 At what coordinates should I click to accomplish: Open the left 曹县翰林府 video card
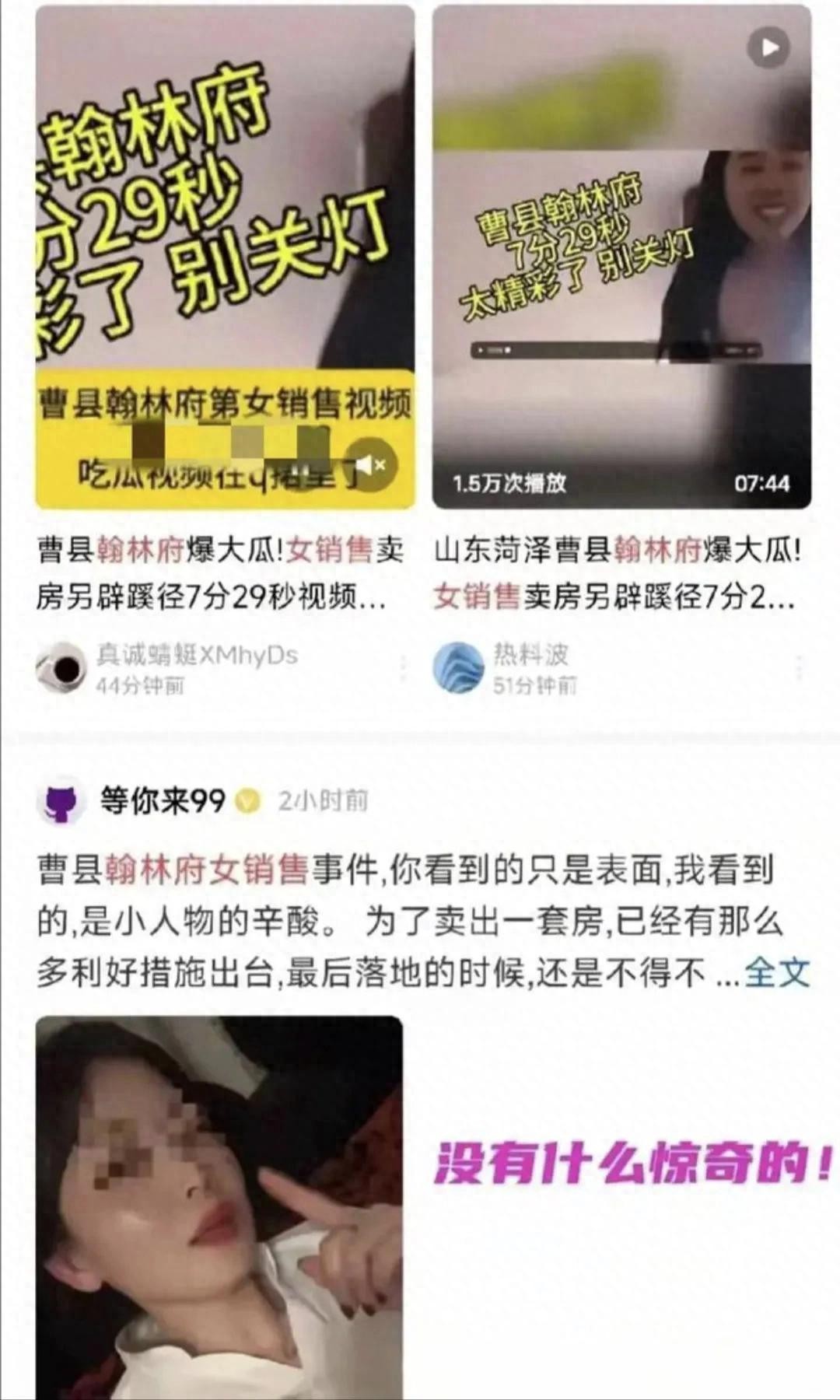tap(225, 257)
